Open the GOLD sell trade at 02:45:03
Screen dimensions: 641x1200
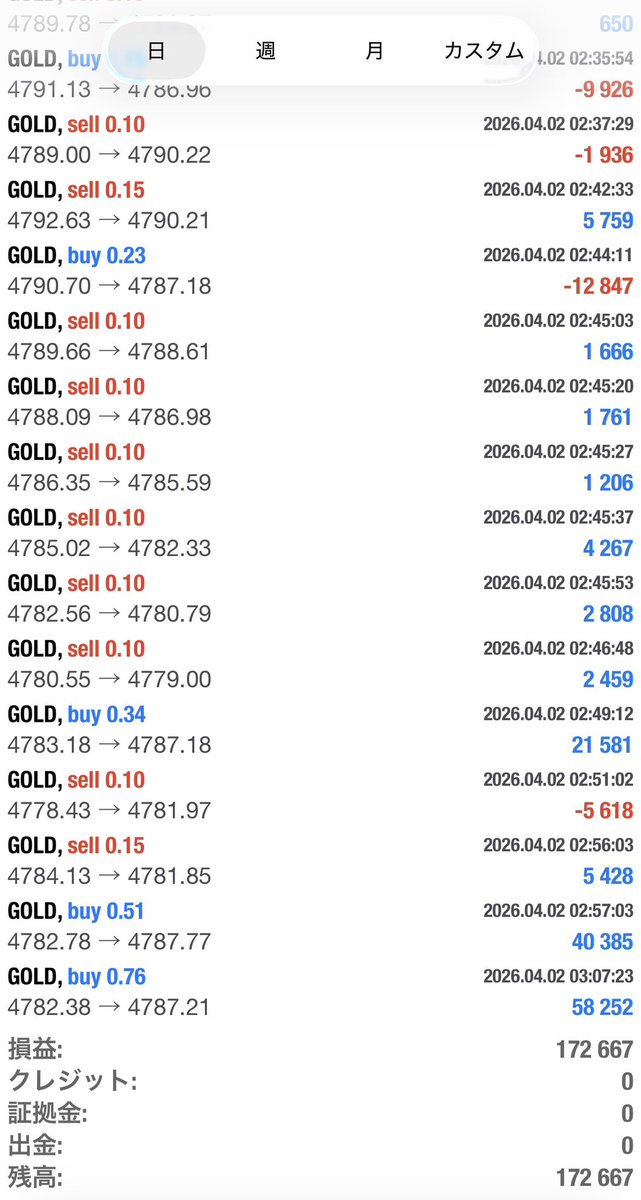[x=320, y=336]
